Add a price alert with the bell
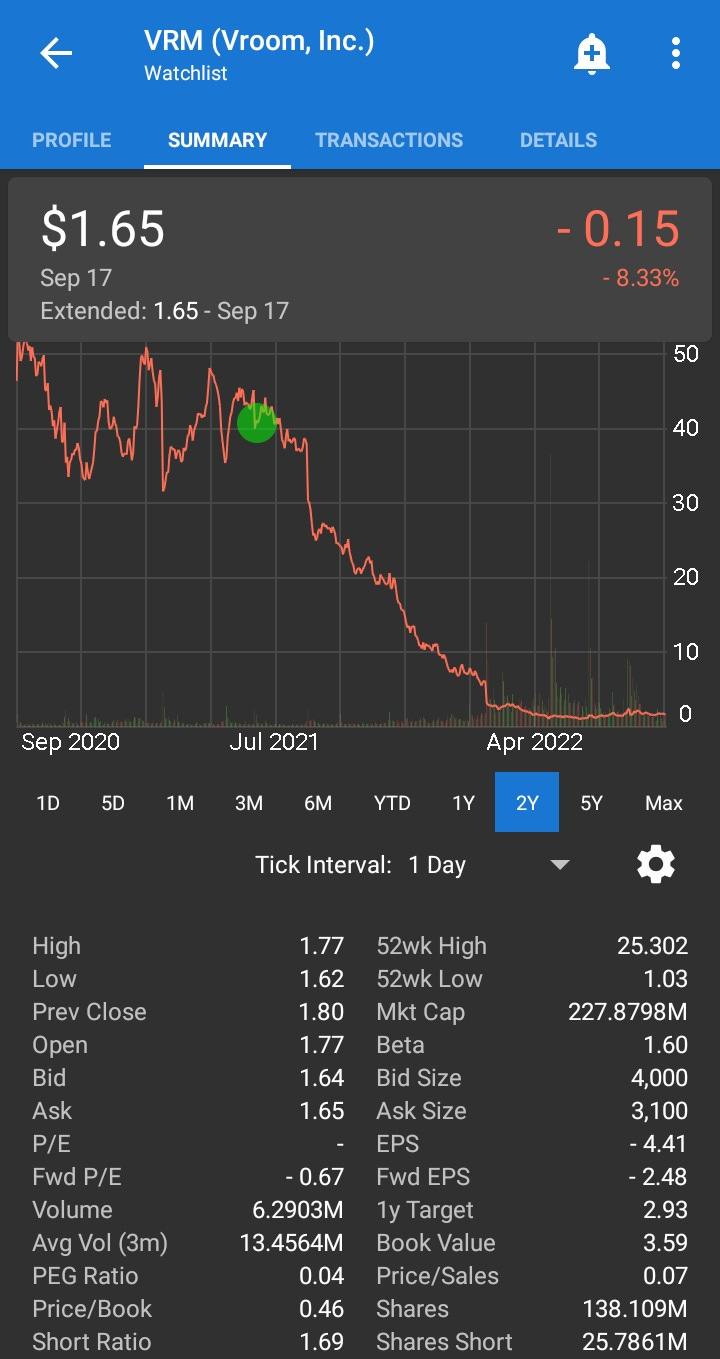This screenshot has width=720, height=1359. click(x=591, y=54)
